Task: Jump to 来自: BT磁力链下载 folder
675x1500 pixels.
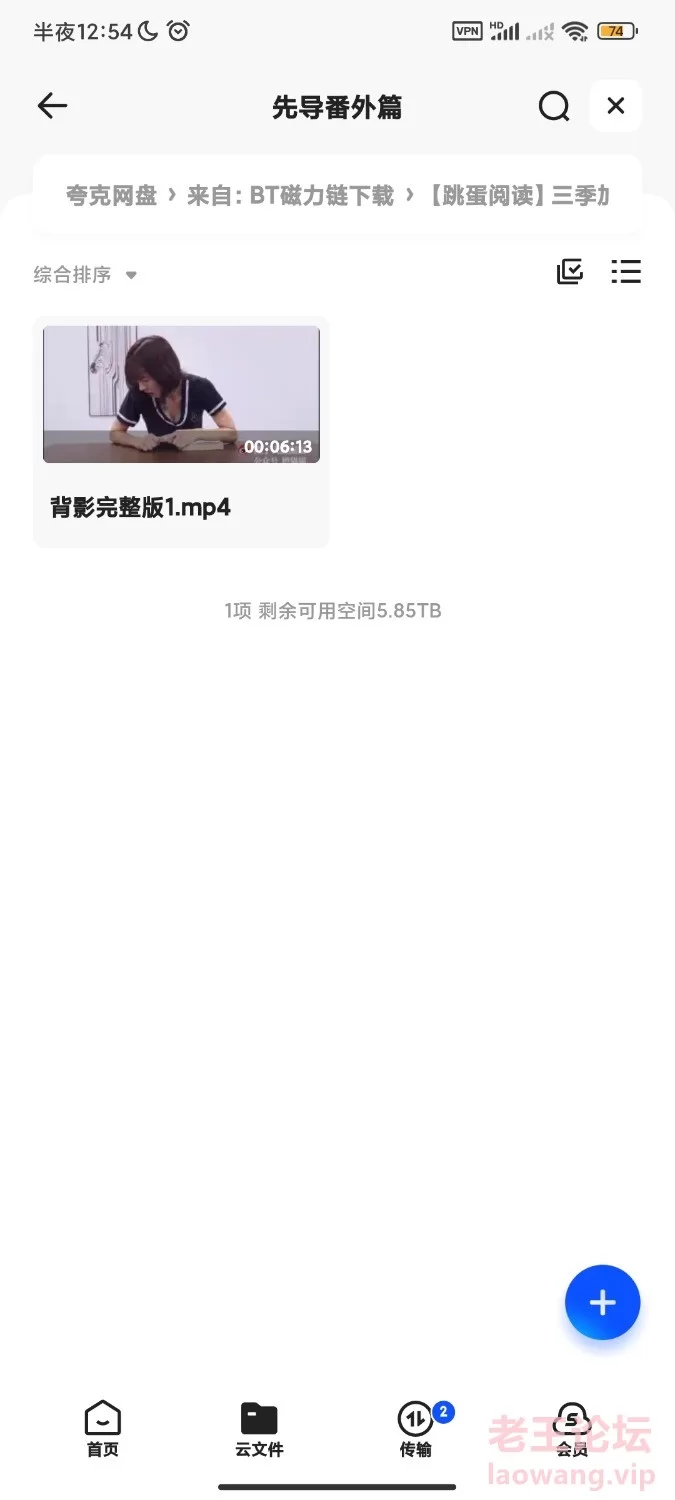Action: tap(290, 196)
